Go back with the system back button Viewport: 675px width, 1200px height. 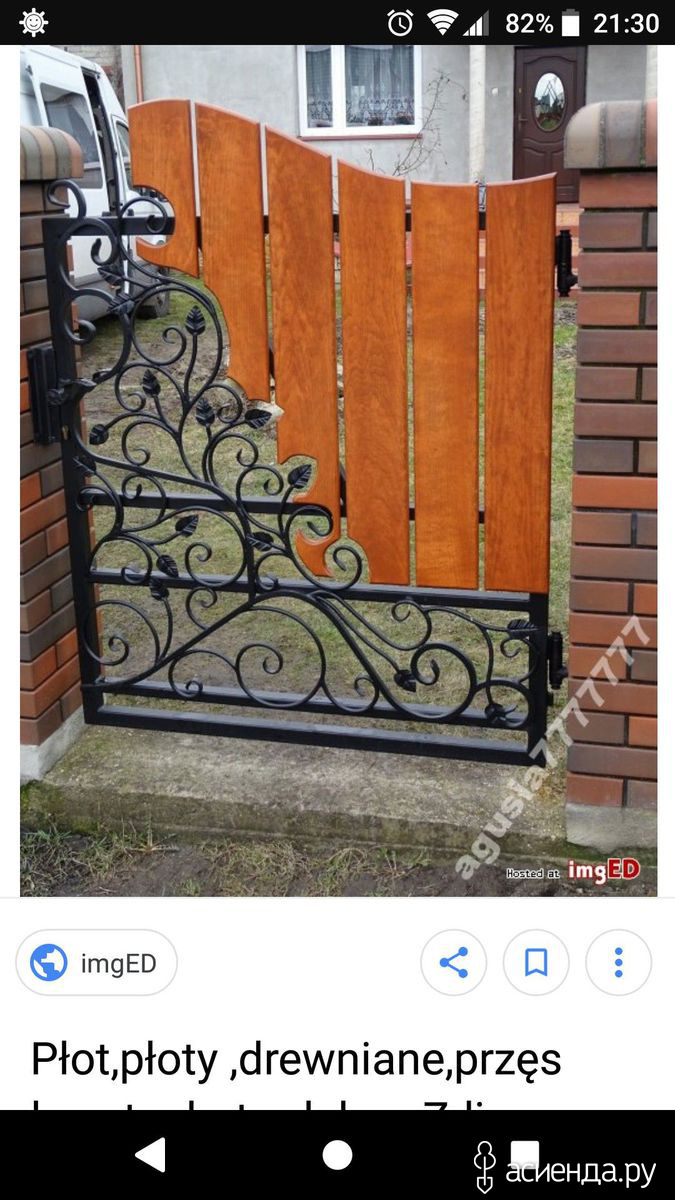[x=150, y=1154]
